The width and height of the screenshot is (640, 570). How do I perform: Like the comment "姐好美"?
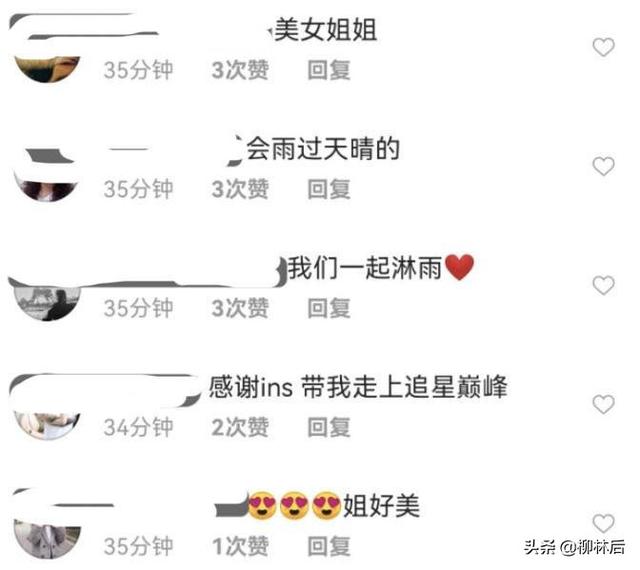(x=603, y=523)
